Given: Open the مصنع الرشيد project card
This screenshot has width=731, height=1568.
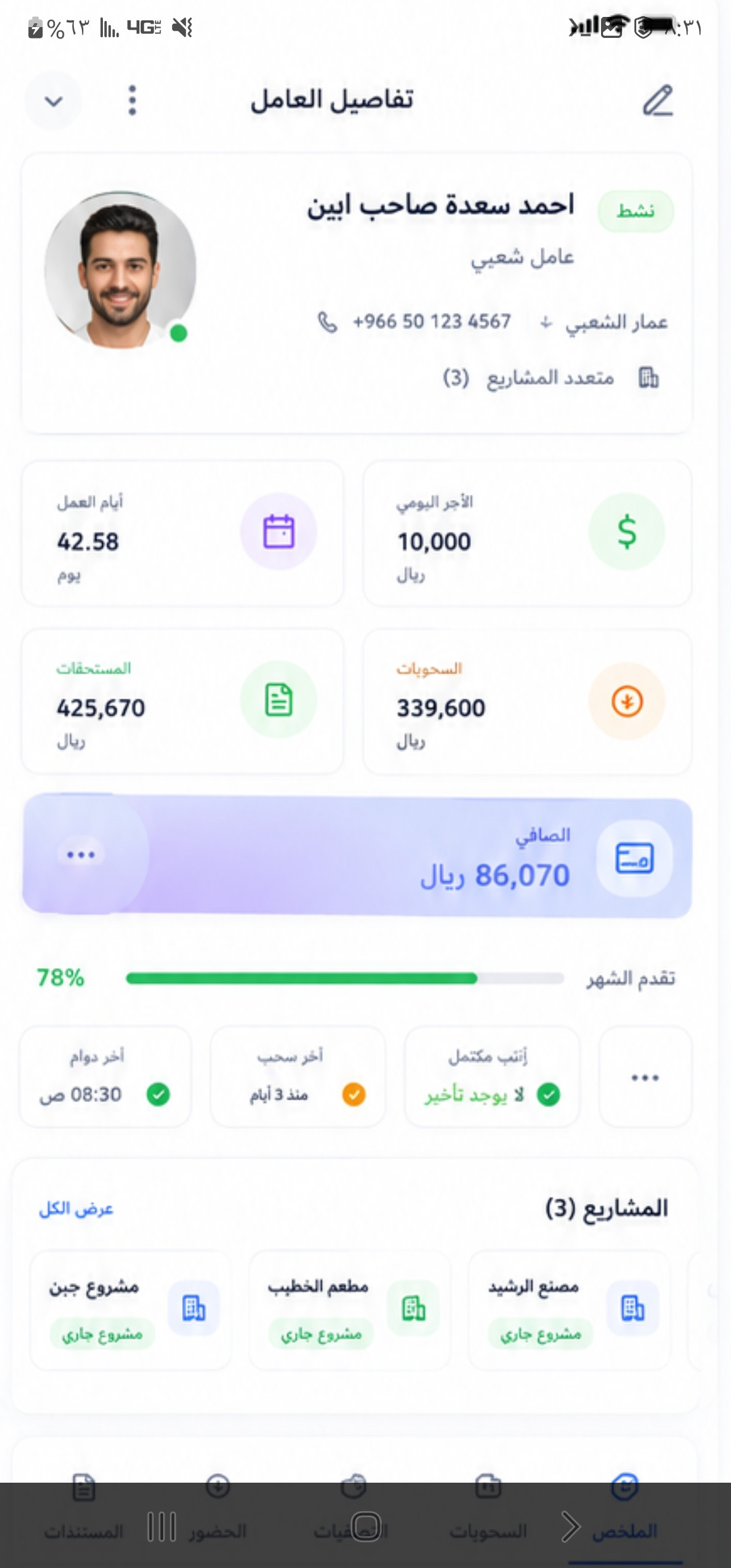Looking at the screenshot, I should click(569, 1310).
